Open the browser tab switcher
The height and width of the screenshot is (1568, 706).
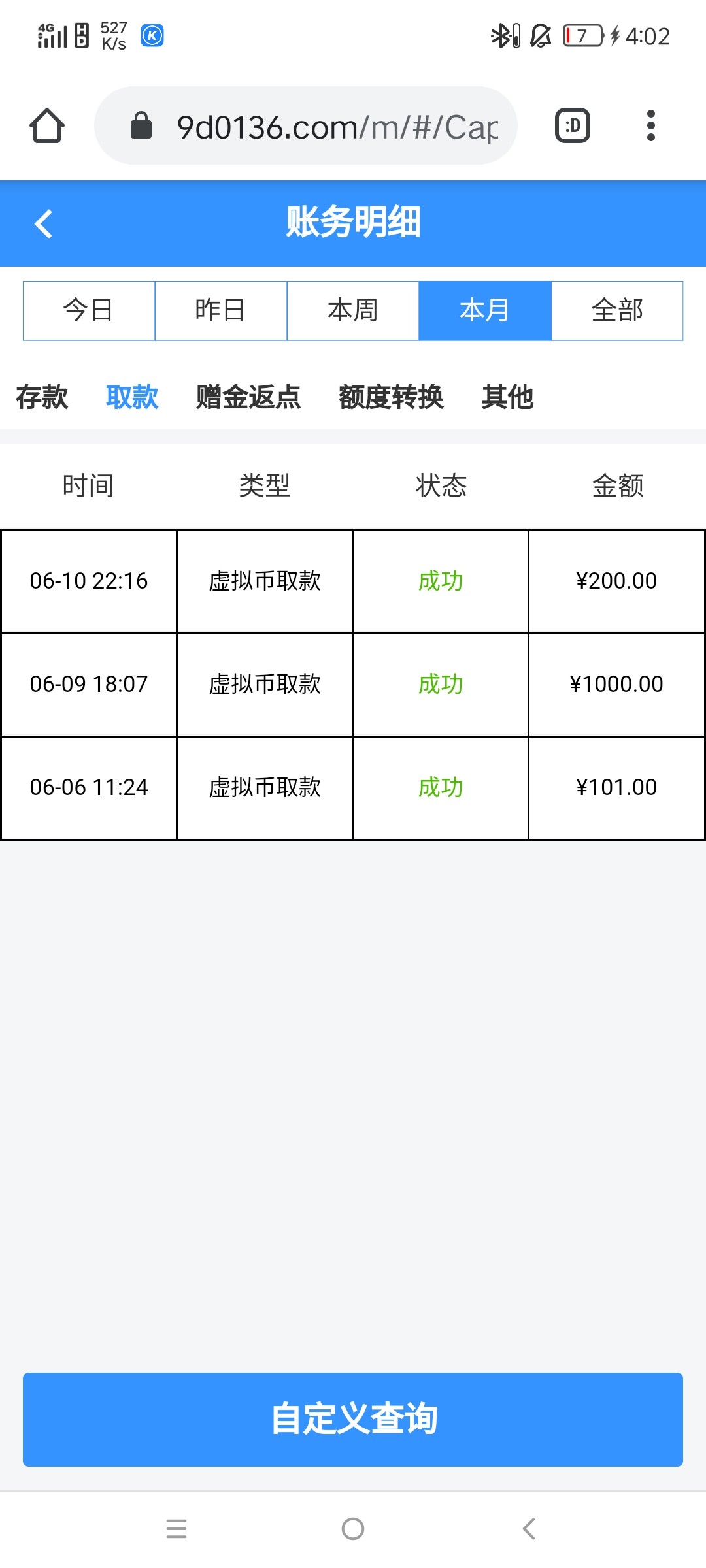click(573, 125)
